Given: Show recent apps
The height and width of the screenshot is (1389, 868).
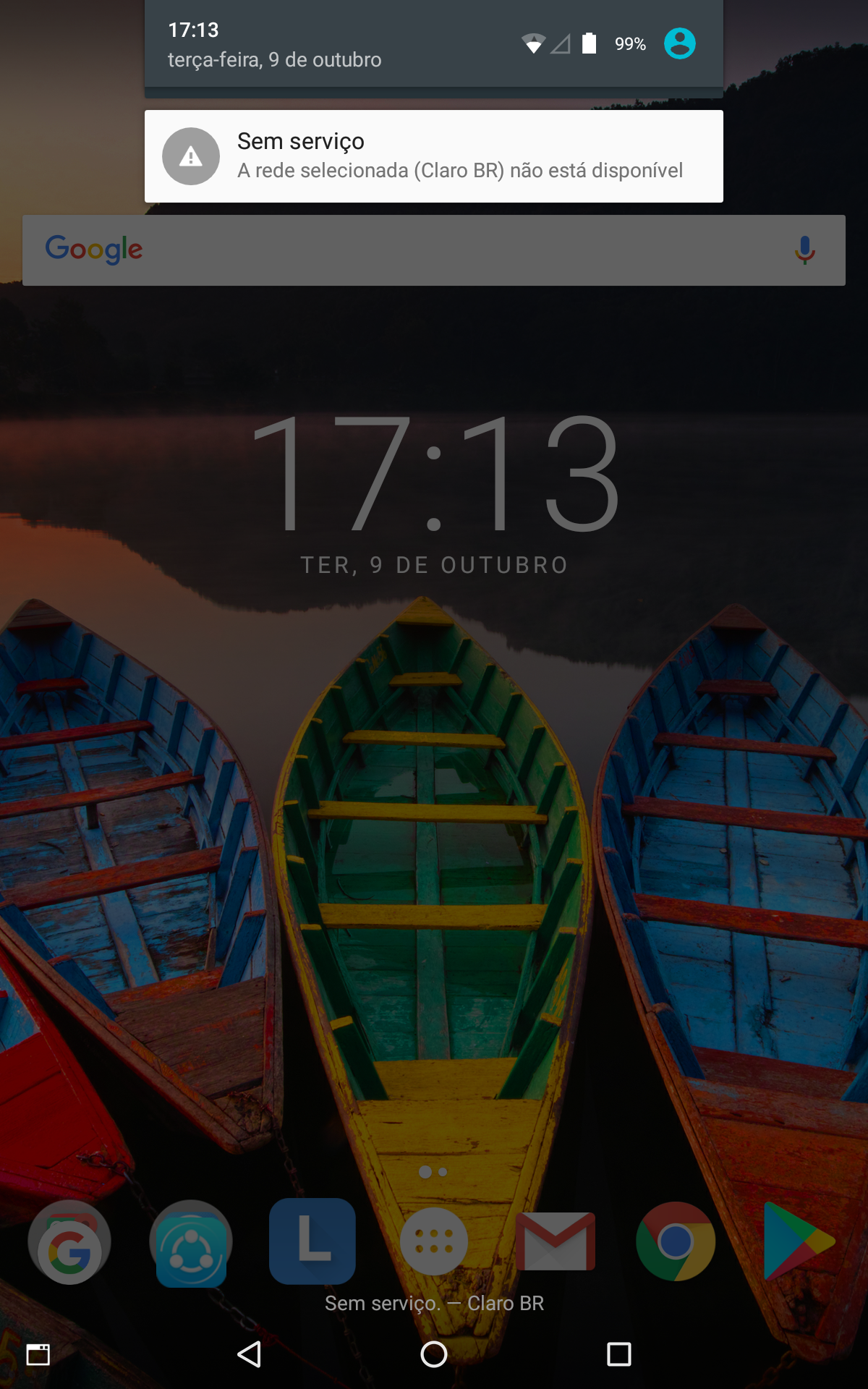Looking at the screenshot, I should tap(618, 1354).
